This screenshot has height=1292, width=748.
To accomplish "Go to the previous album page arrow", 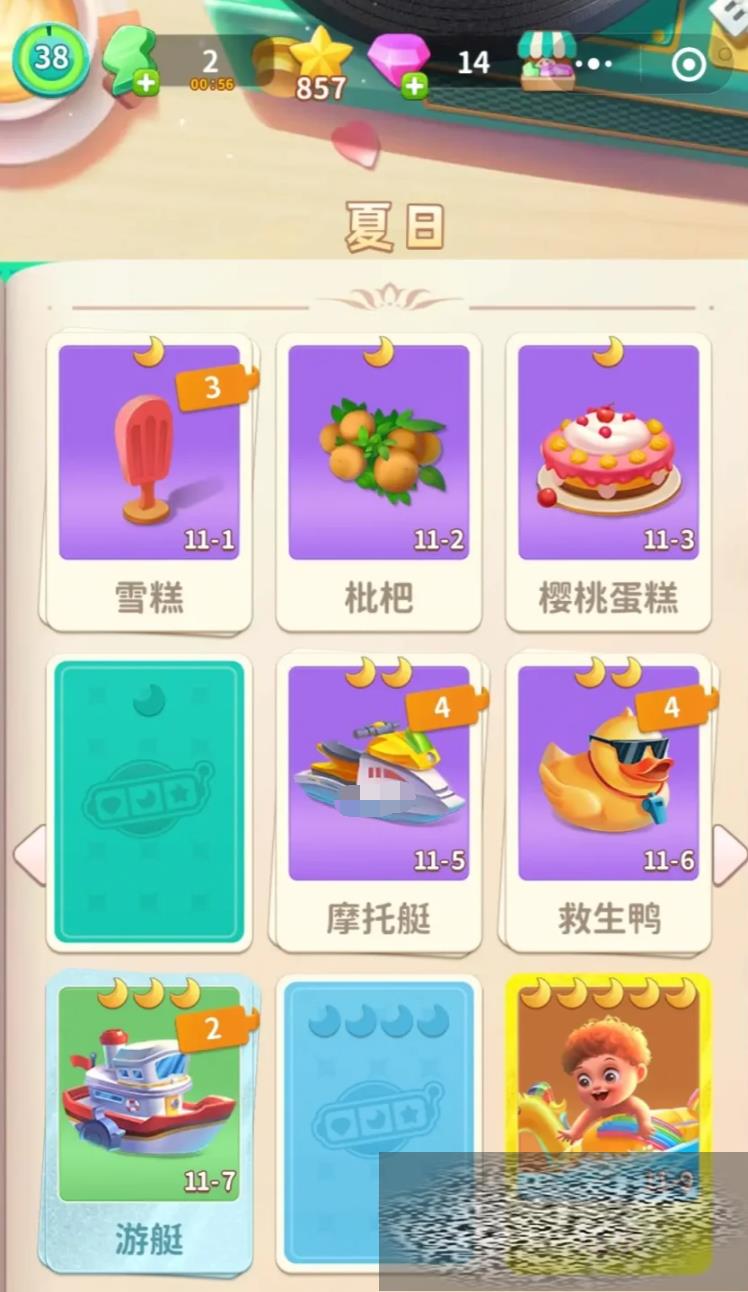I will (30, 856).
